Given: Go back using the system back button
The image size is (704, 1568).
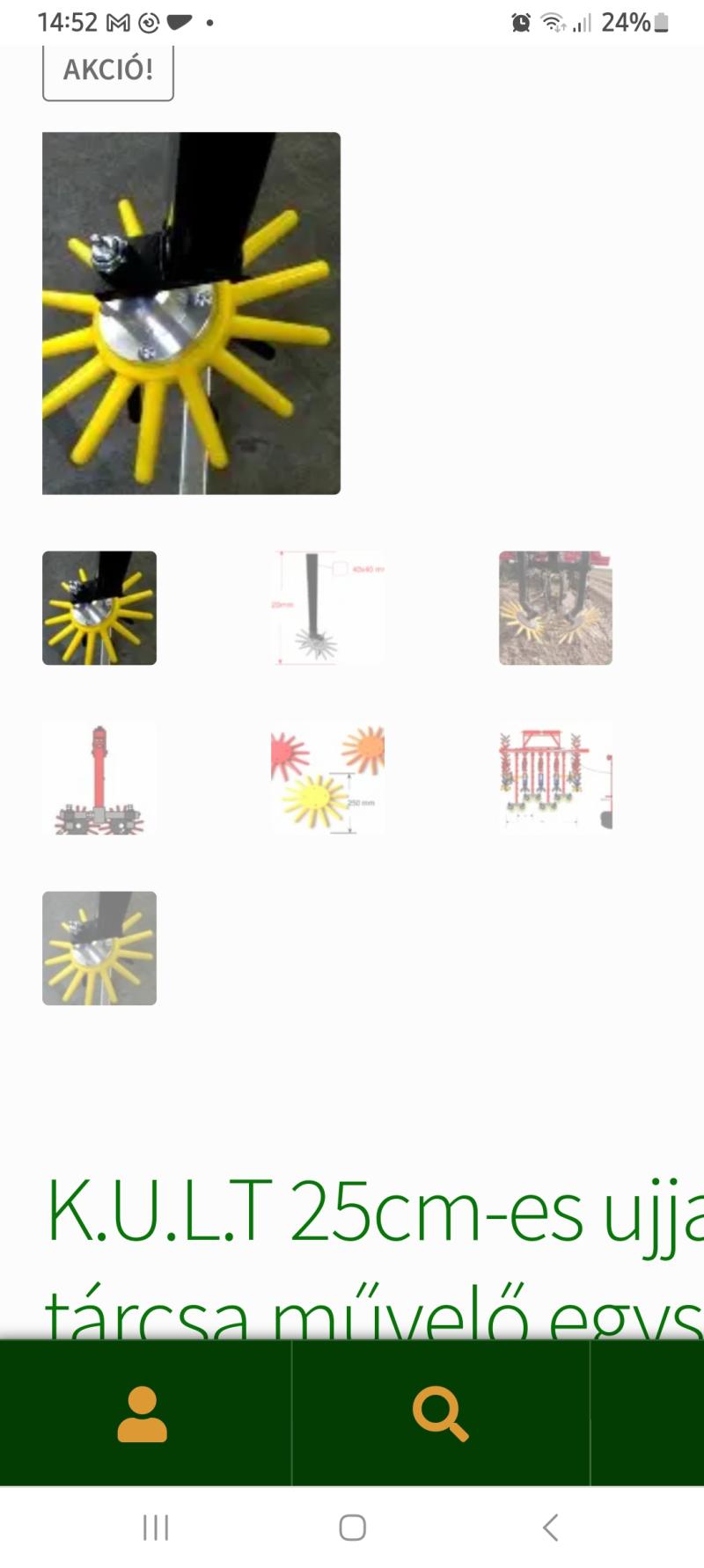Looking at the screenshot, I should [551, 1528].
